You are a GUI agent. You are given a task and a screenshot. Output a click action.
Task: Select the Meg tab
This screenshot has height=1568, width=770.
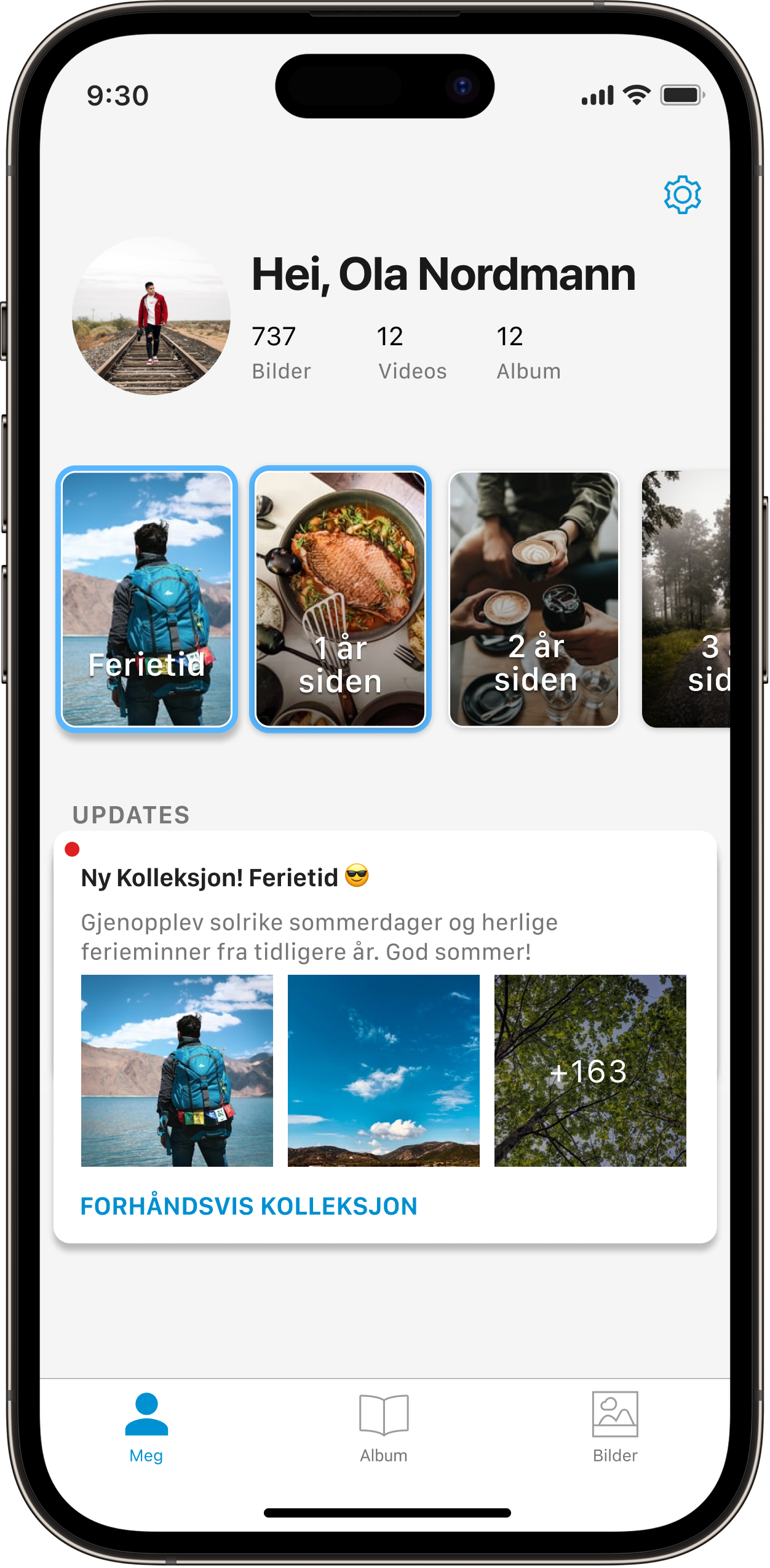click(x=146, y=1428)
